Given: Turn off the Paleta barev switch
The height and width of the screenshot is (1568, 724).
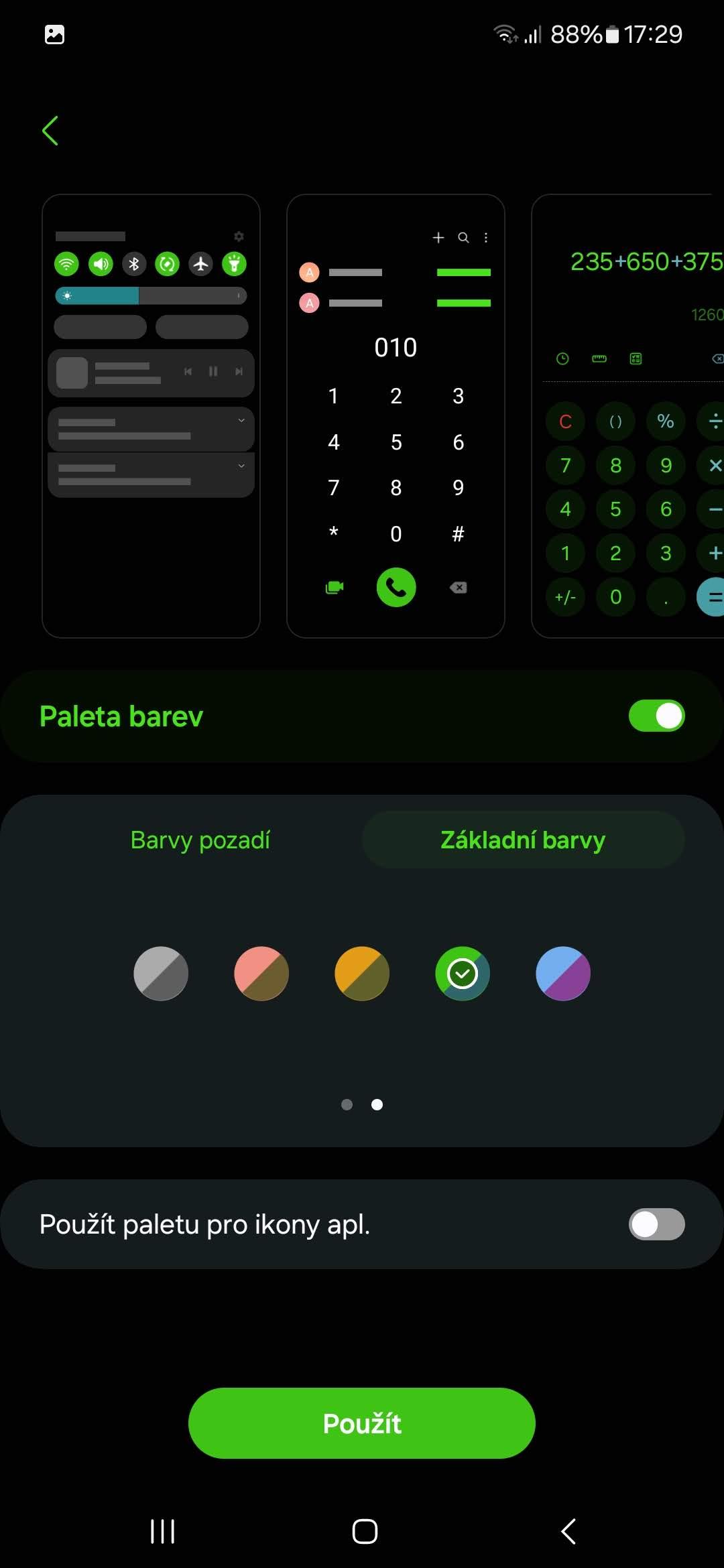Looking at the screenshot, I should point(656,716).
